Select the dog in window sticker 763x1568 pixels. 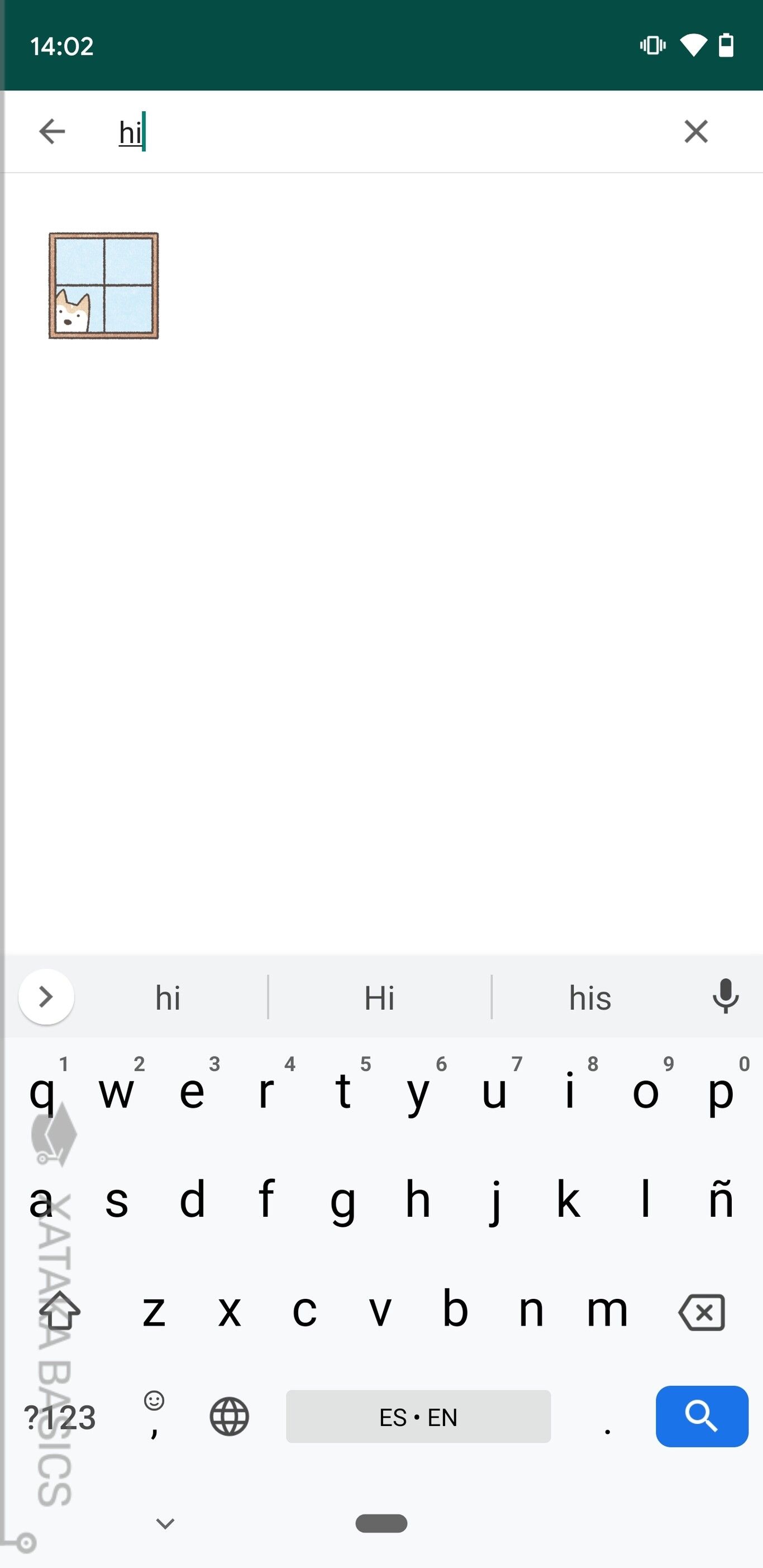(x=103, y=285)
